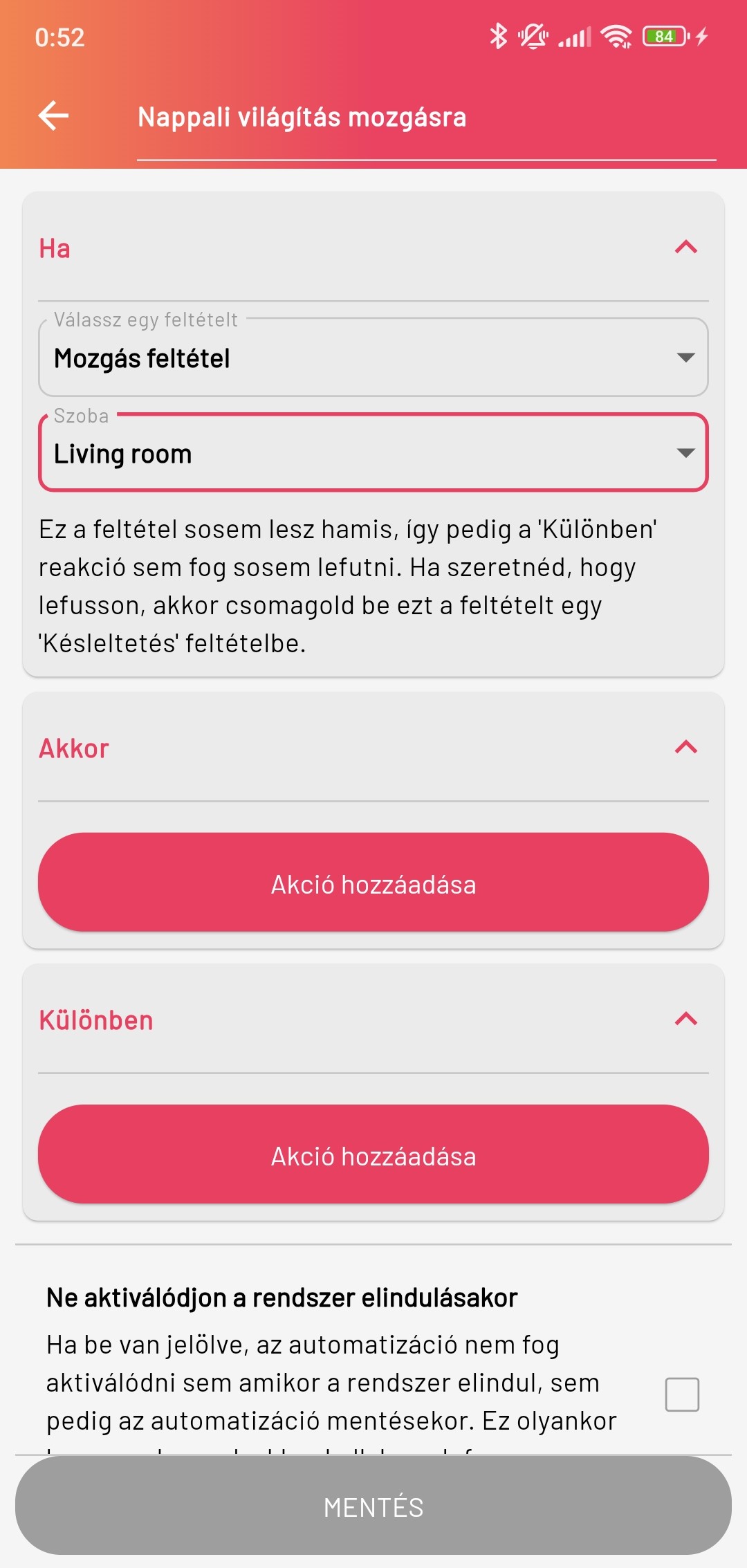This screenshot has height=1568, width=747.
Task: Add an action under Különben
Action: pyautogui.click(x=373, y=1155)
